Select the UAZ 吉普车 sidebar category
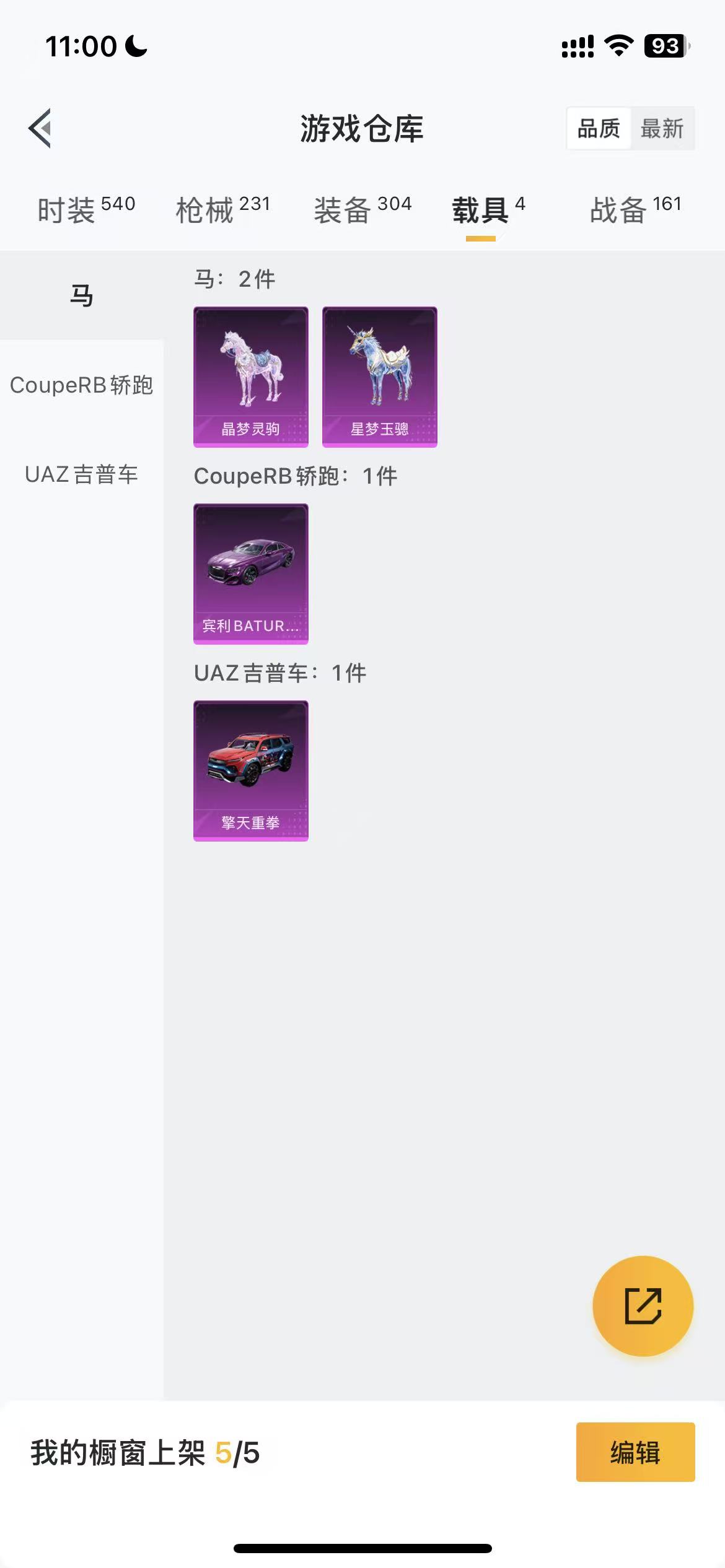 point(82,476)
